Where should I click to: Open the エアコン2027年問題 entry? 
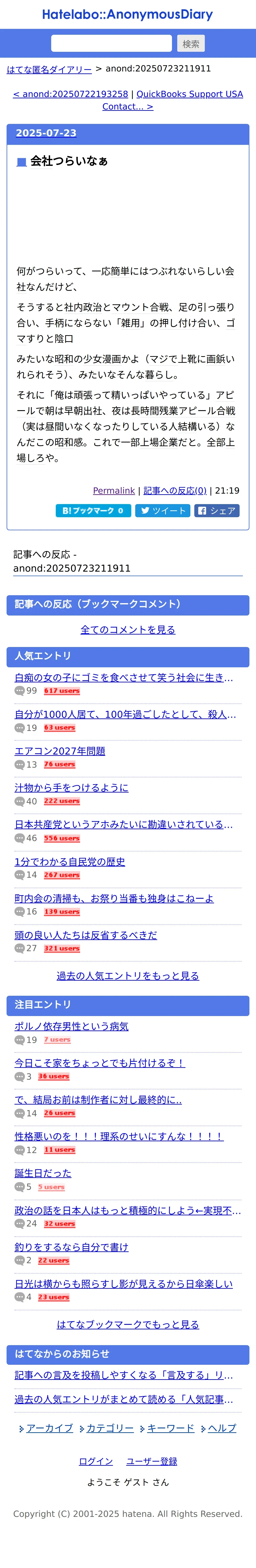click(x=60, y=751)
